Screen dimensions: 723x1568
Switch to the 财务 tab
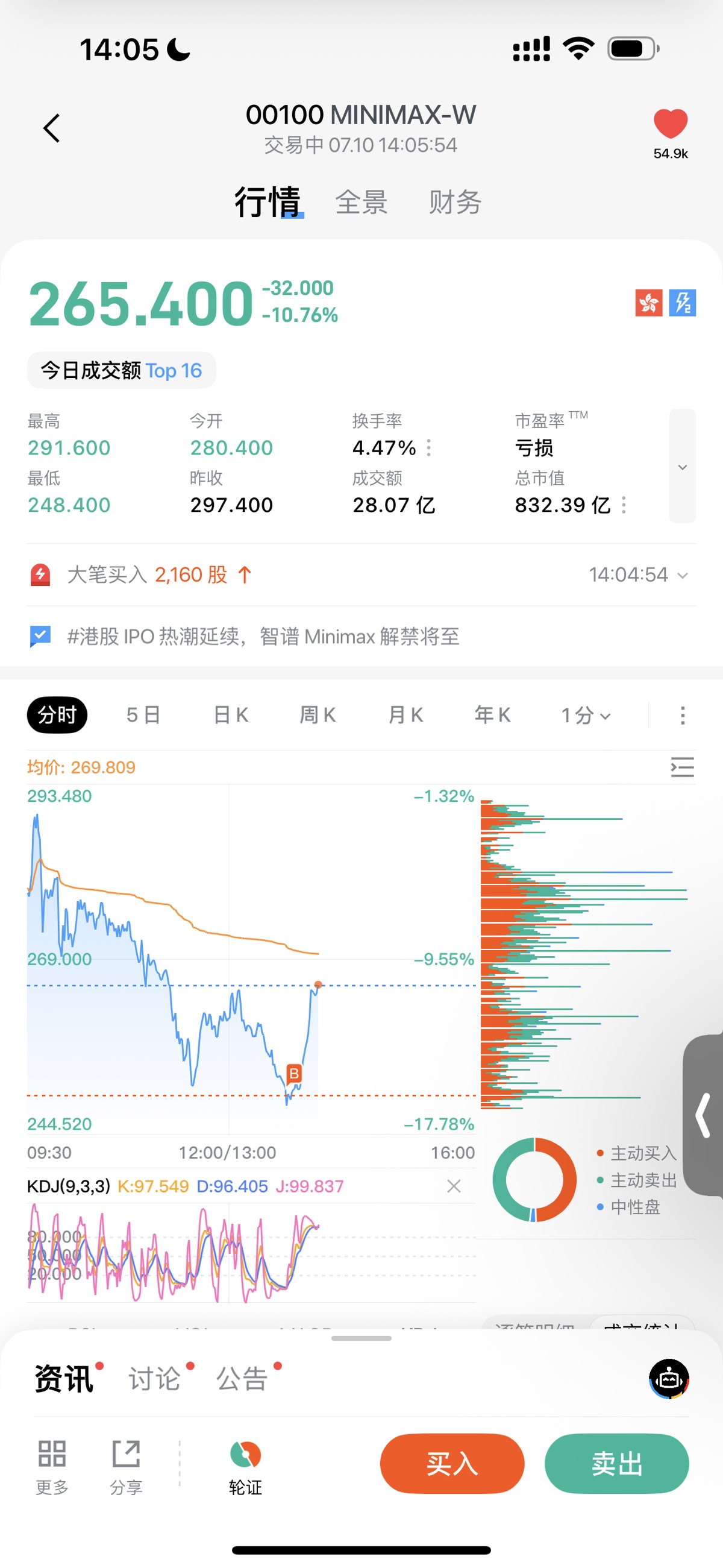click(x=455, y=202)
